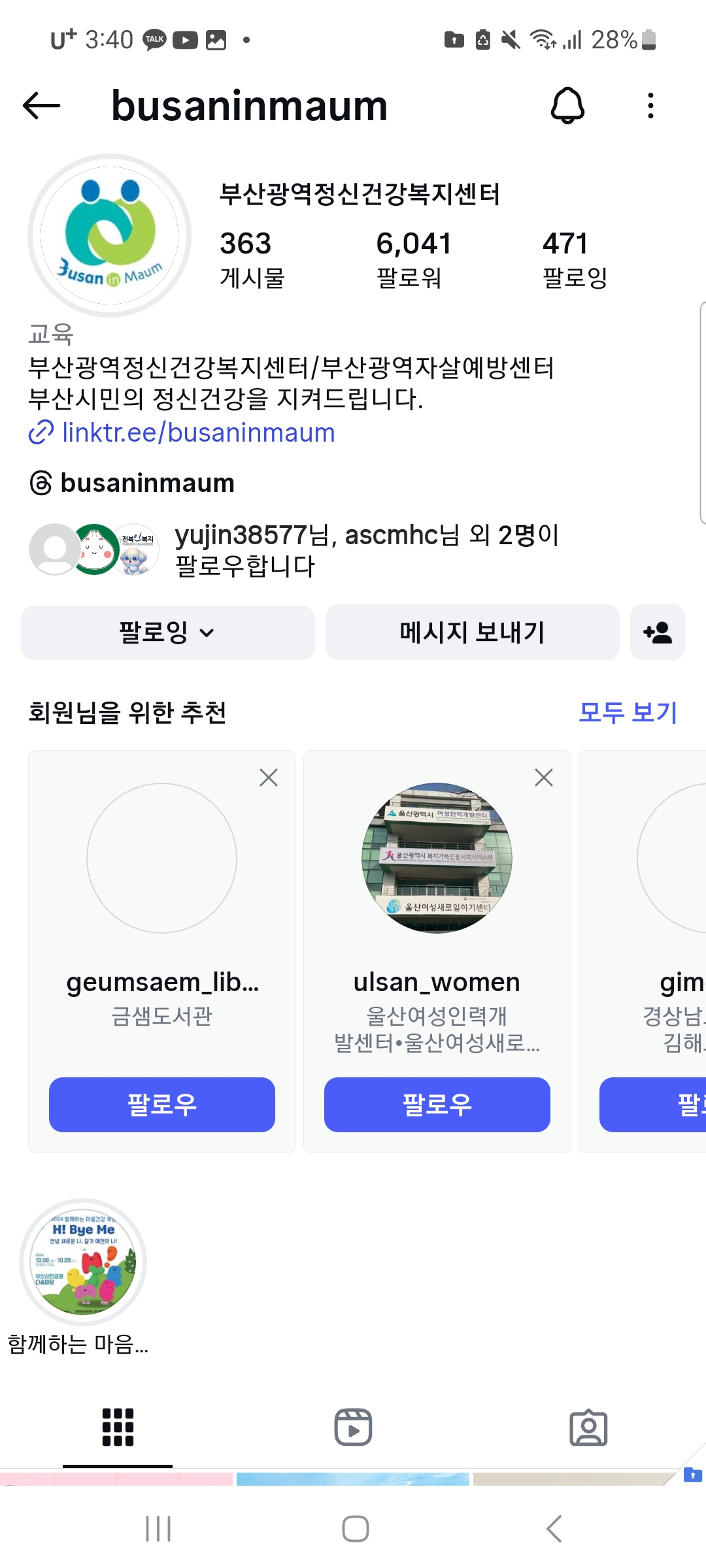706x1568 pixels.
Task: Tap 모두 보기 for all suggestions
Action: click(627, 711)
